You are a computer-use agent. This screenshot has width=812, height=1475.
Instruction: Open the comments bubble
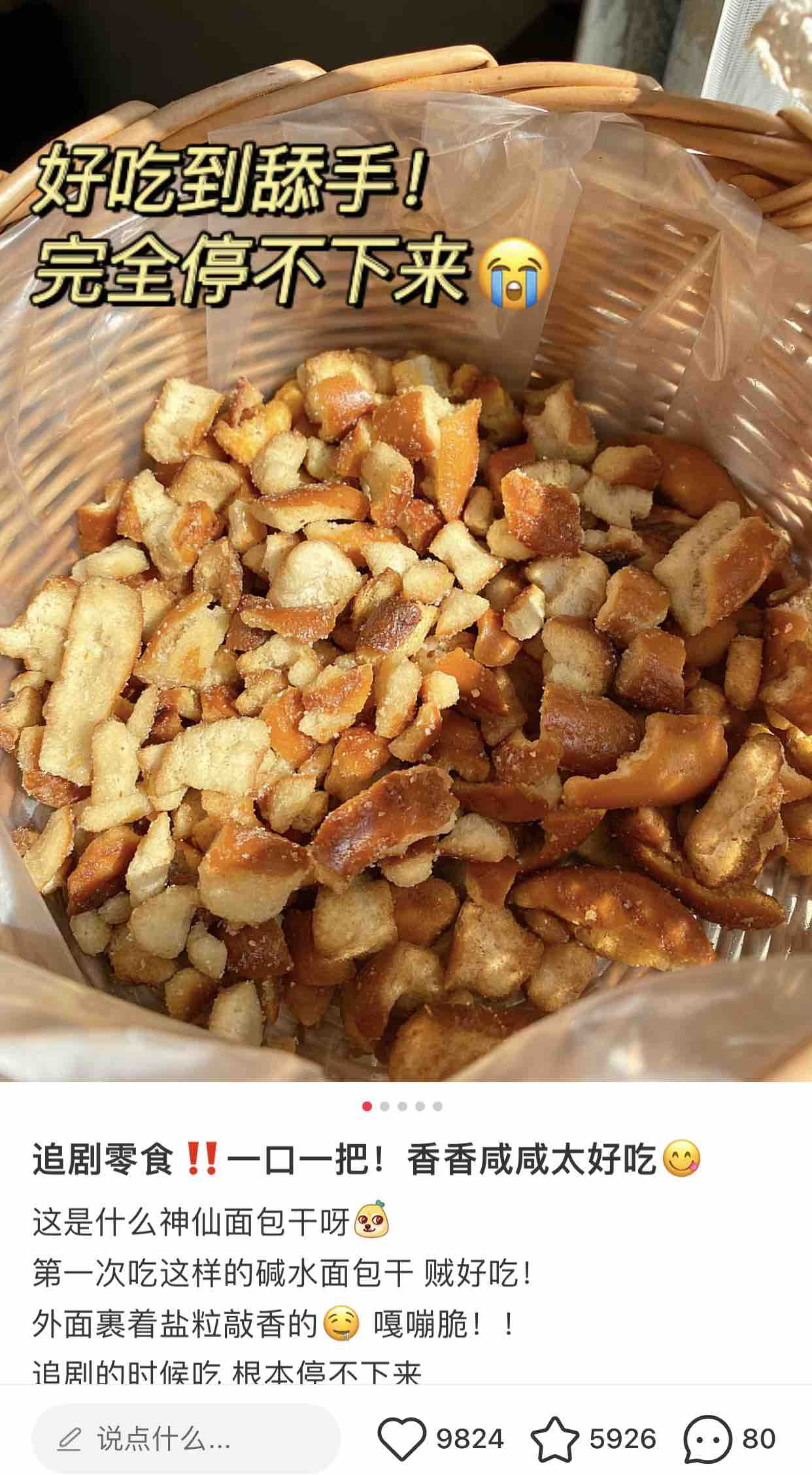707,1438
